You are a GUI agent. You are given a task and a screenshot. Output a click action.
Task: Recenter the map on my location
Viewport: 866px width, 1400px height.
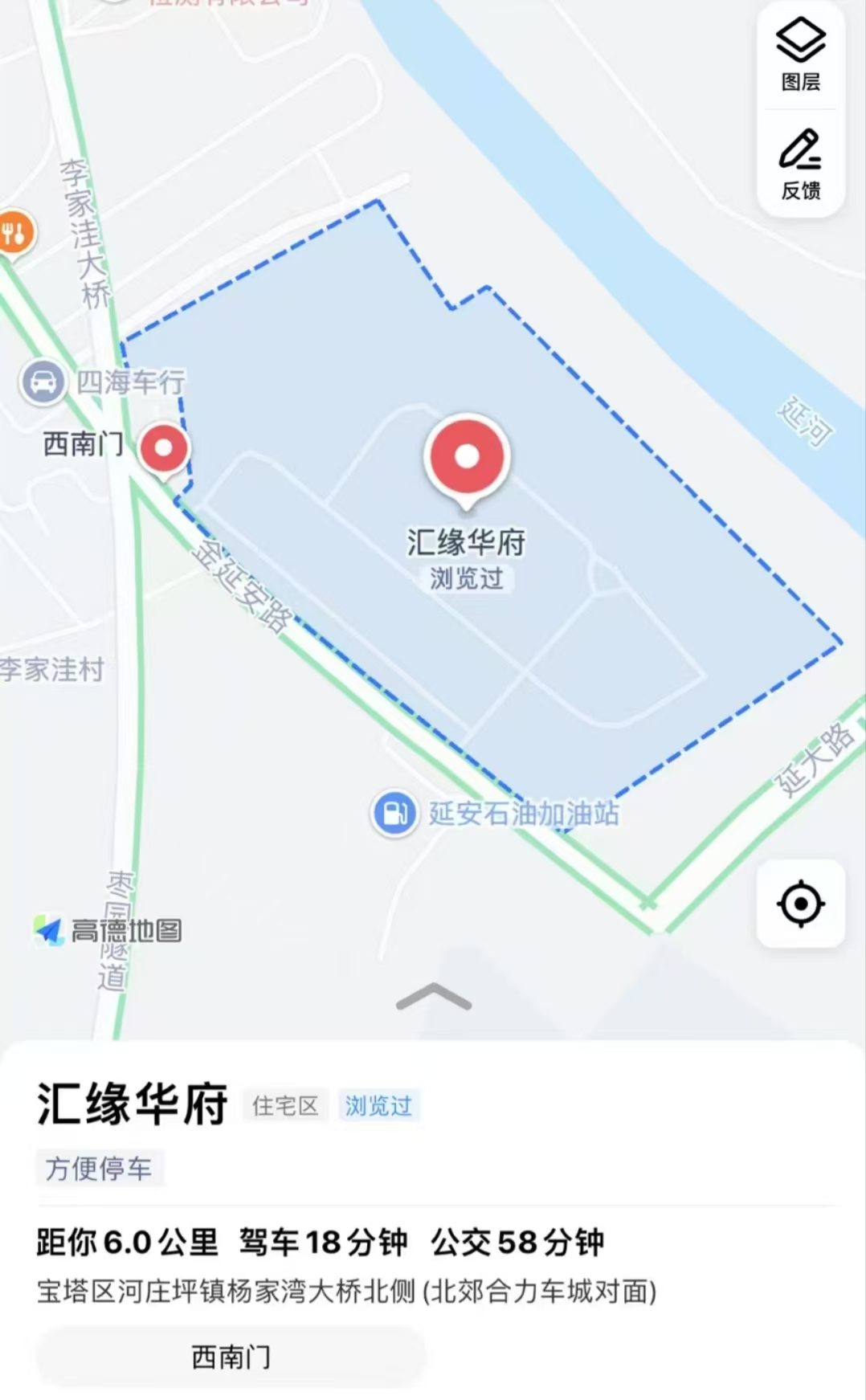pyautogui.click(x=800, y=904)
